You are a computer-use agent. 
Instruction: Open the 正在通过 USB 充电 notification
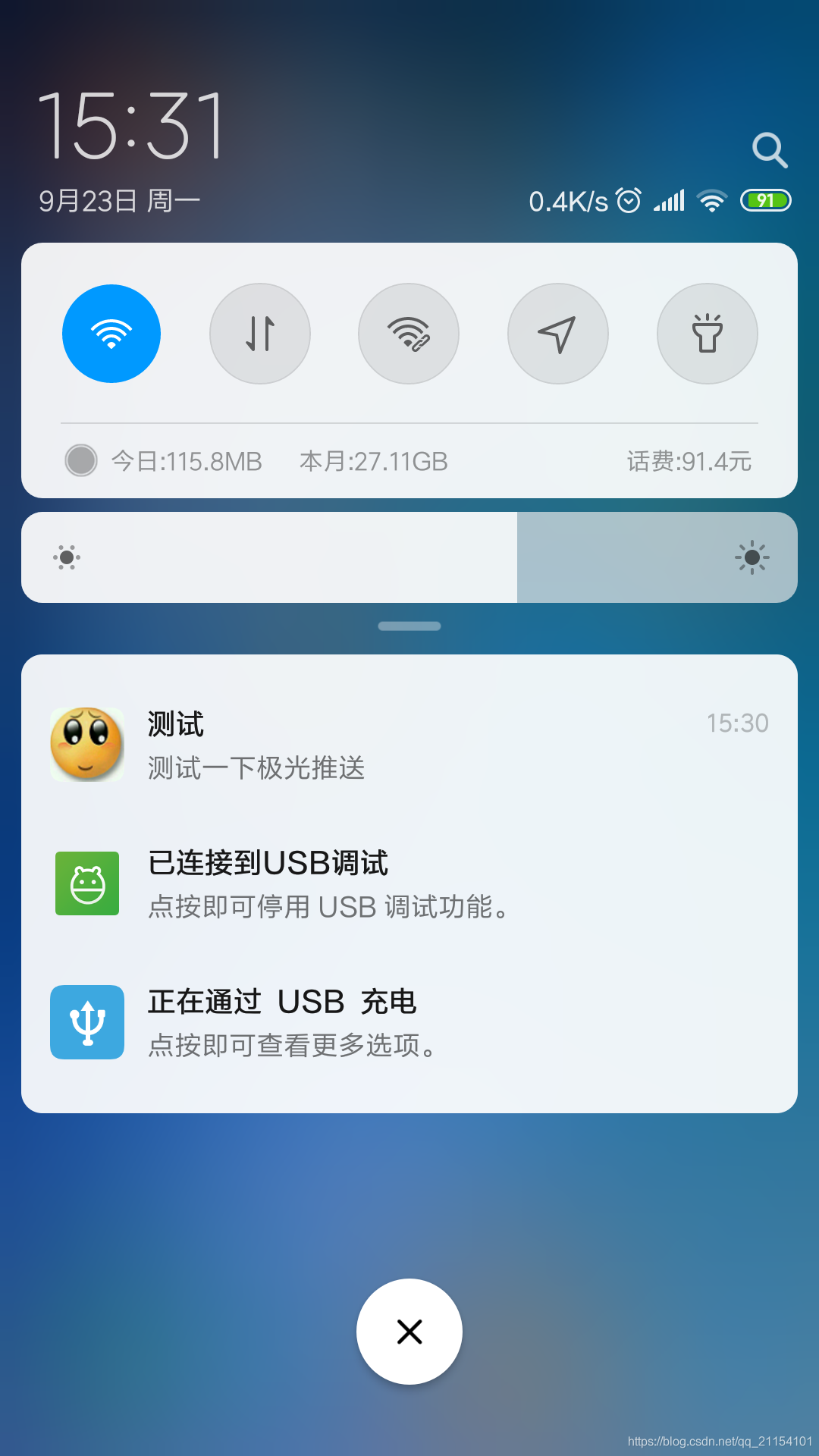point(409,1022)
